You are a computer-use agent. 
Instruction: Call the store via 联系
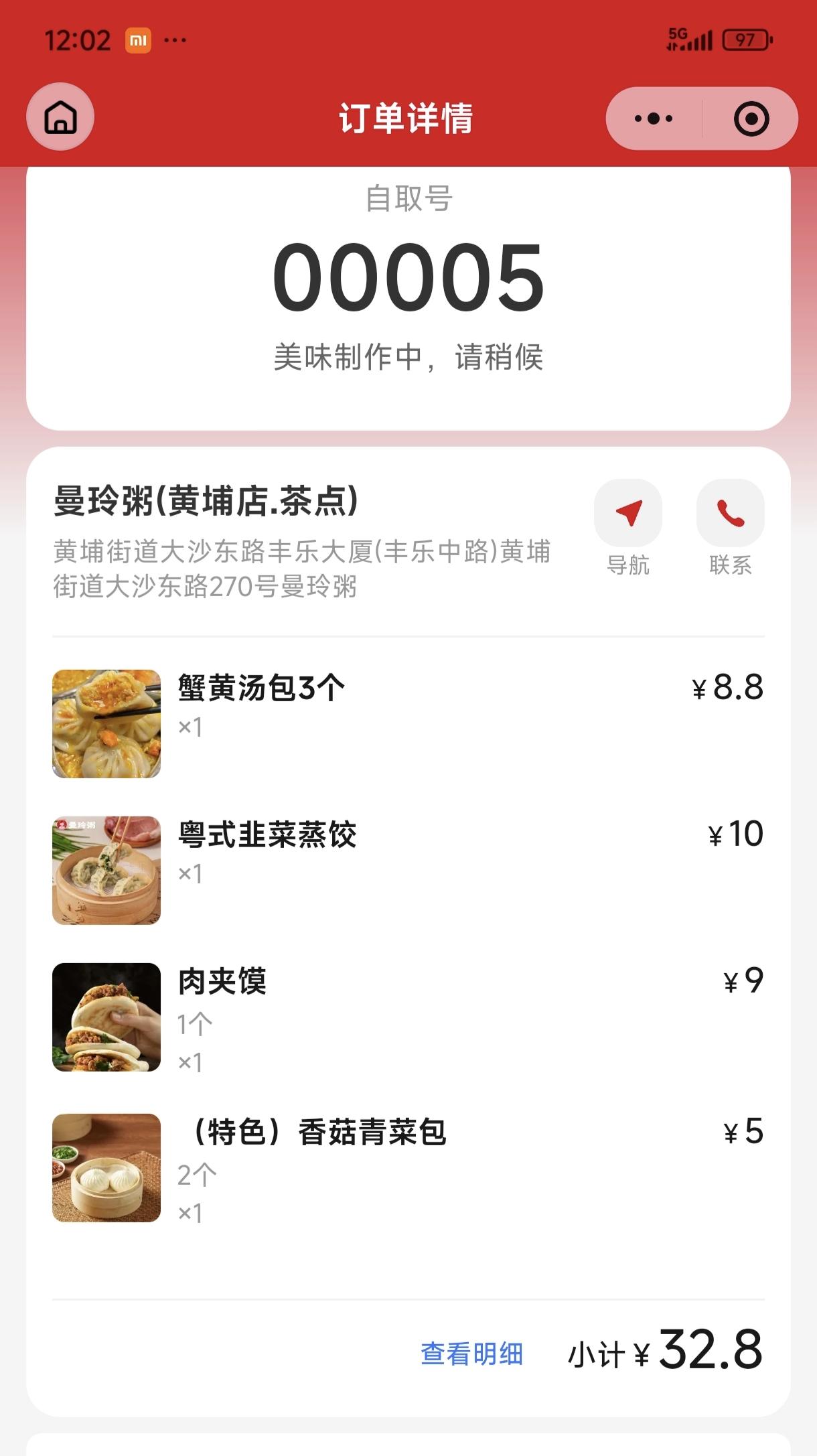coord(730,514)
